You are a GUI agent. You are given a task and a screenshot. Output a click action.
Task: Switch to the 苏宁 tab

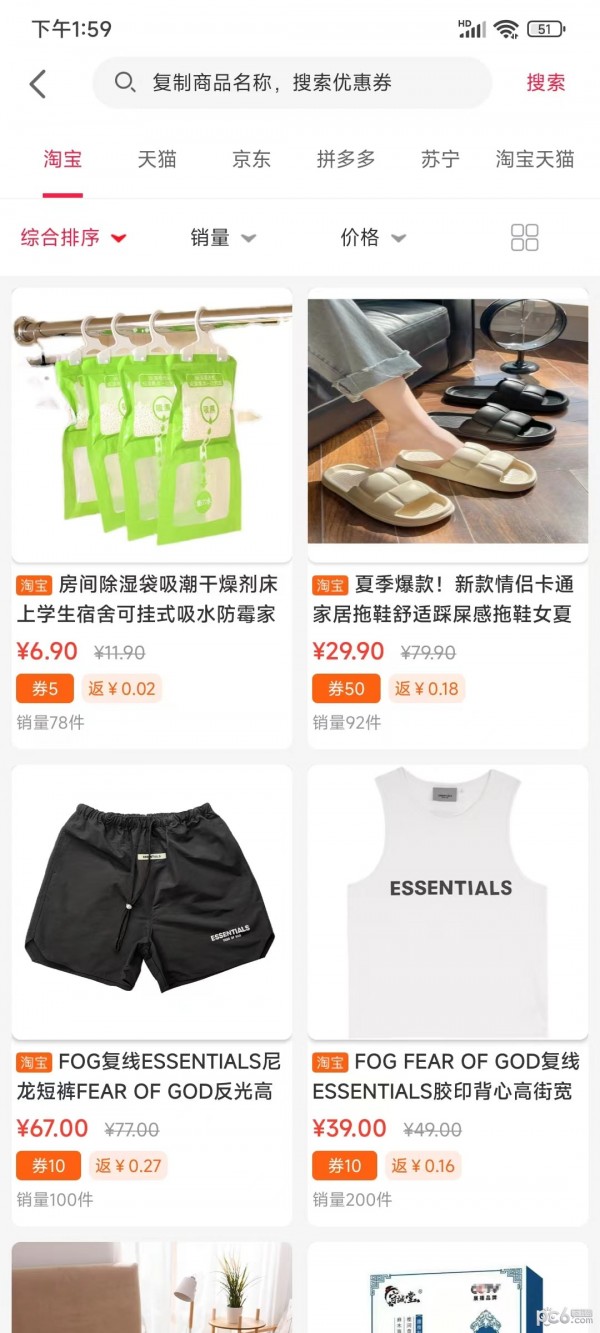coord(440,159)
